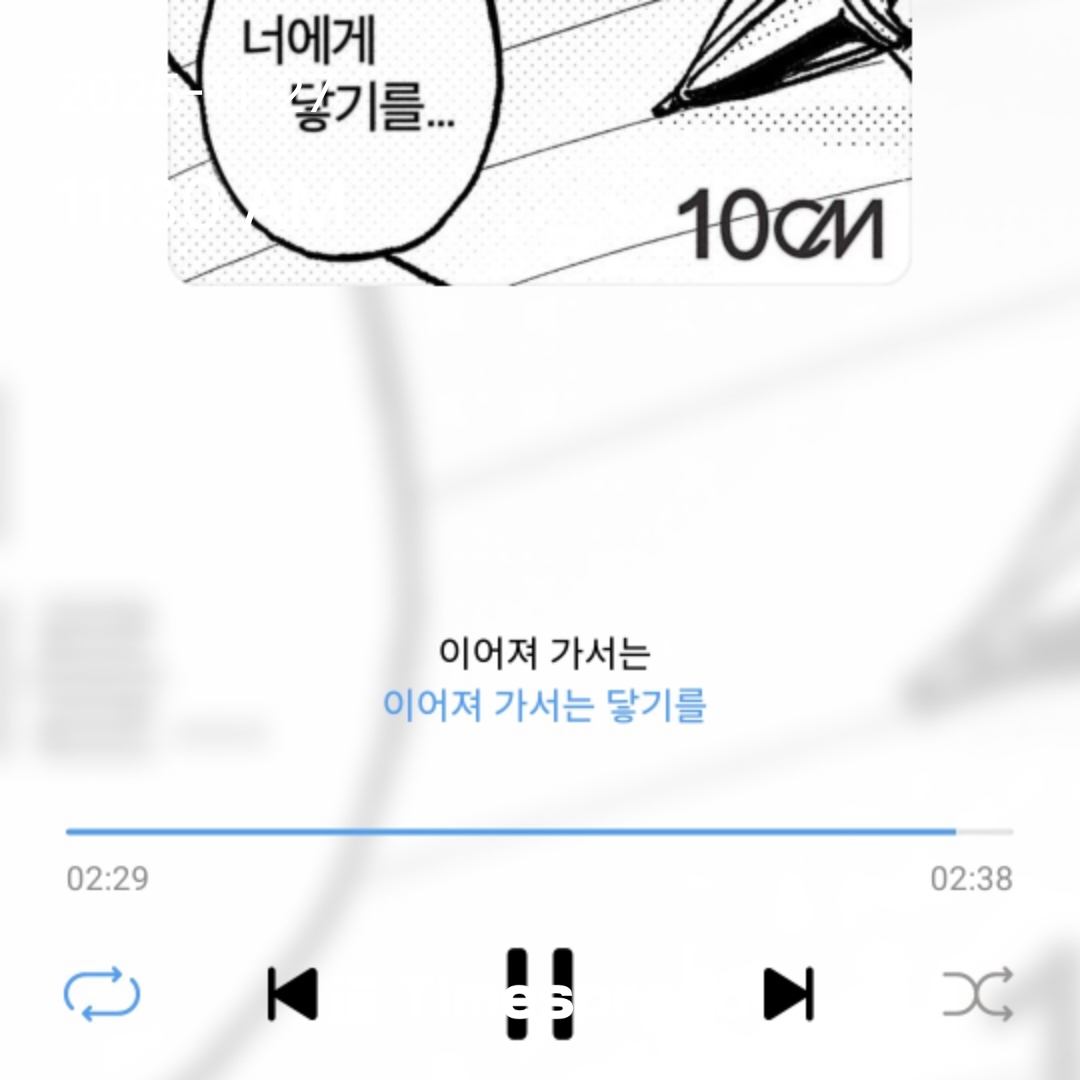Skip to the next track
The height and width of the screenshot is (1080, 1080).
coord(788,994)
